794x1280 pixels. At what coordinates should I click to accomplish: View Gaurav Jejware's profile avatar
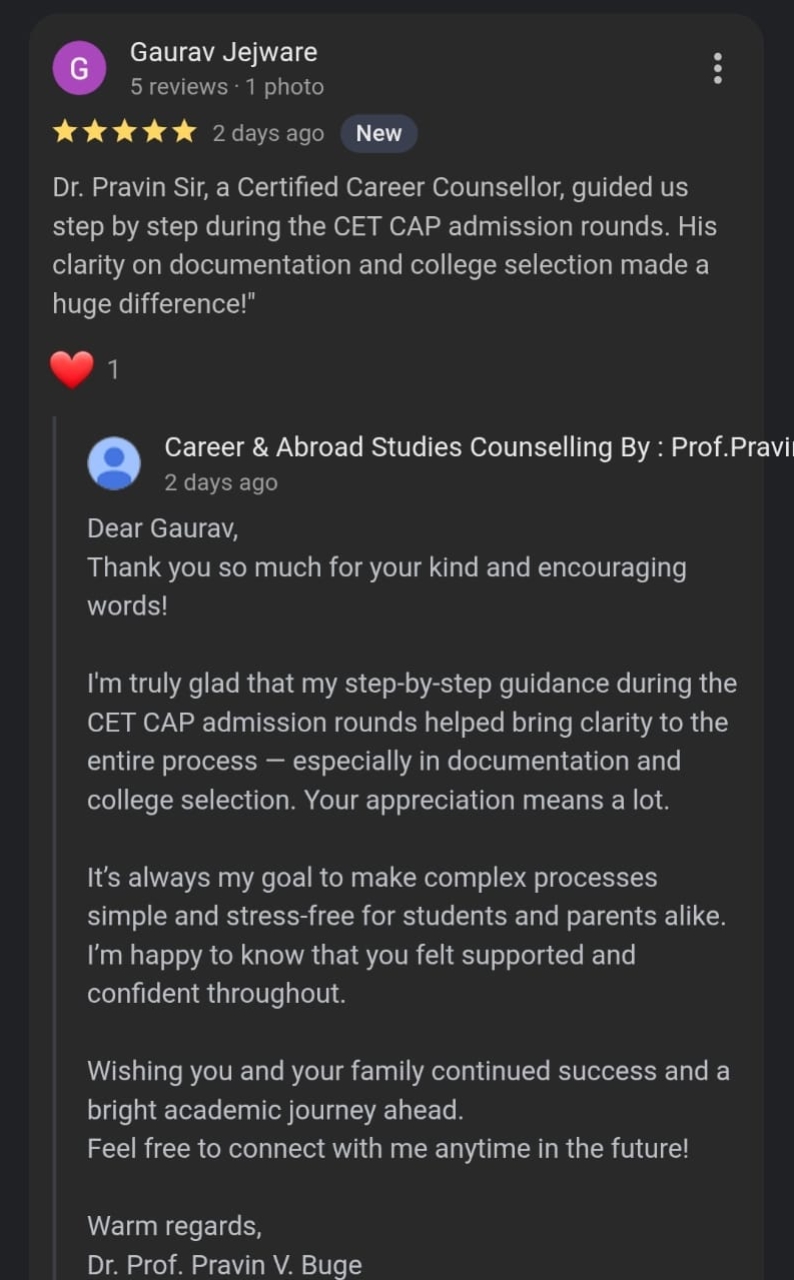pyautogui.click(x=79, y=68)
